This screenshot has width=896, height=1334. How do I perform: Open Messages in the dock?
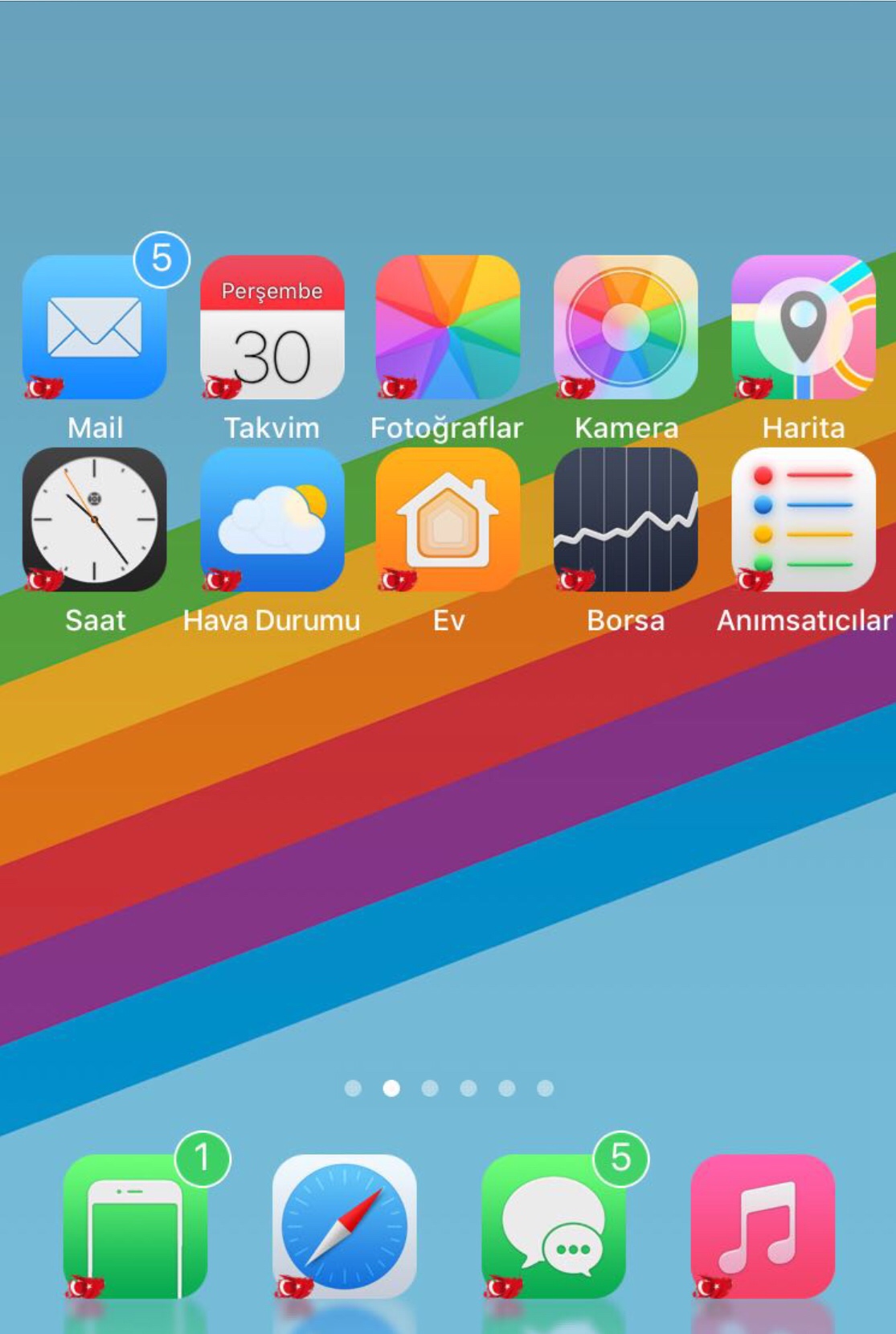pos(553,1226)
